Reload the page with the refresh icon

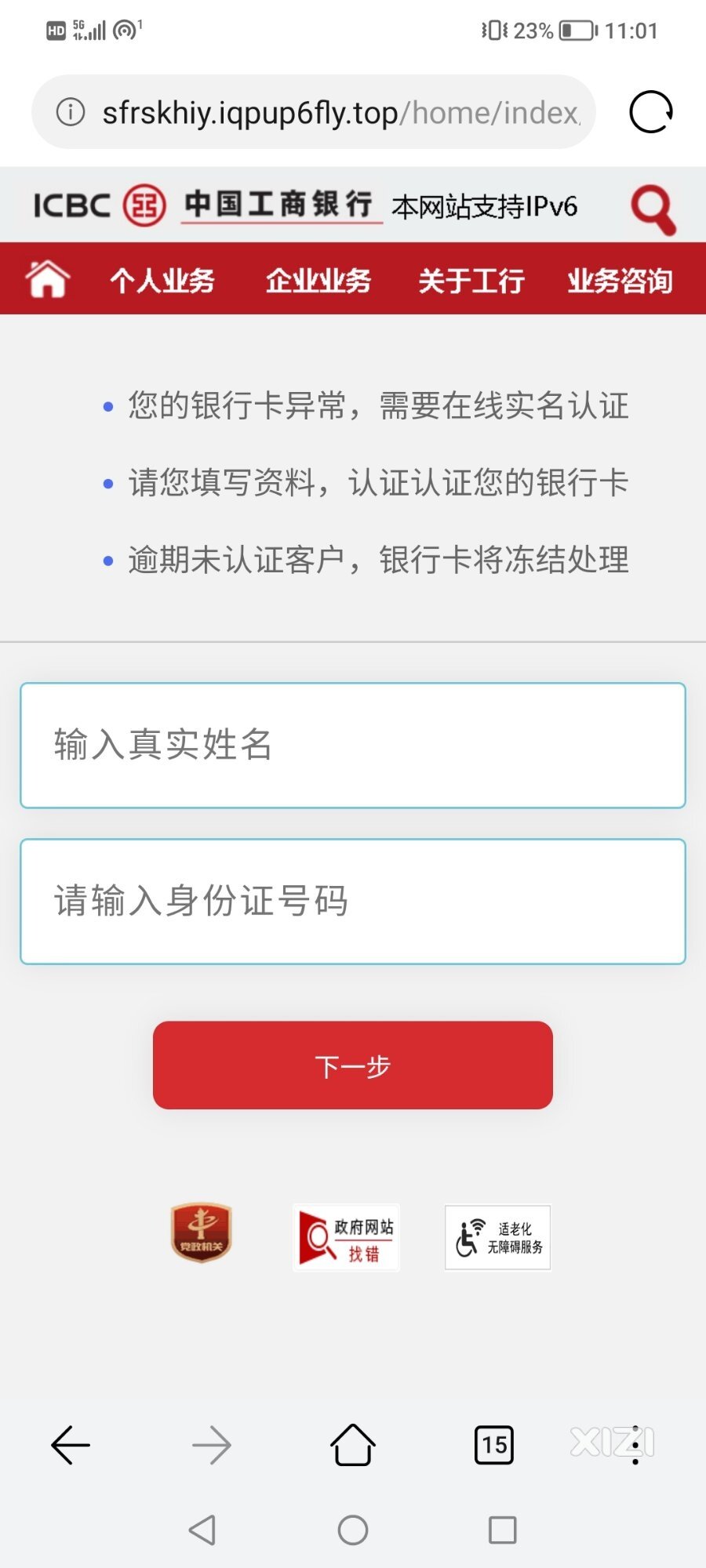[x=651, y=112]
